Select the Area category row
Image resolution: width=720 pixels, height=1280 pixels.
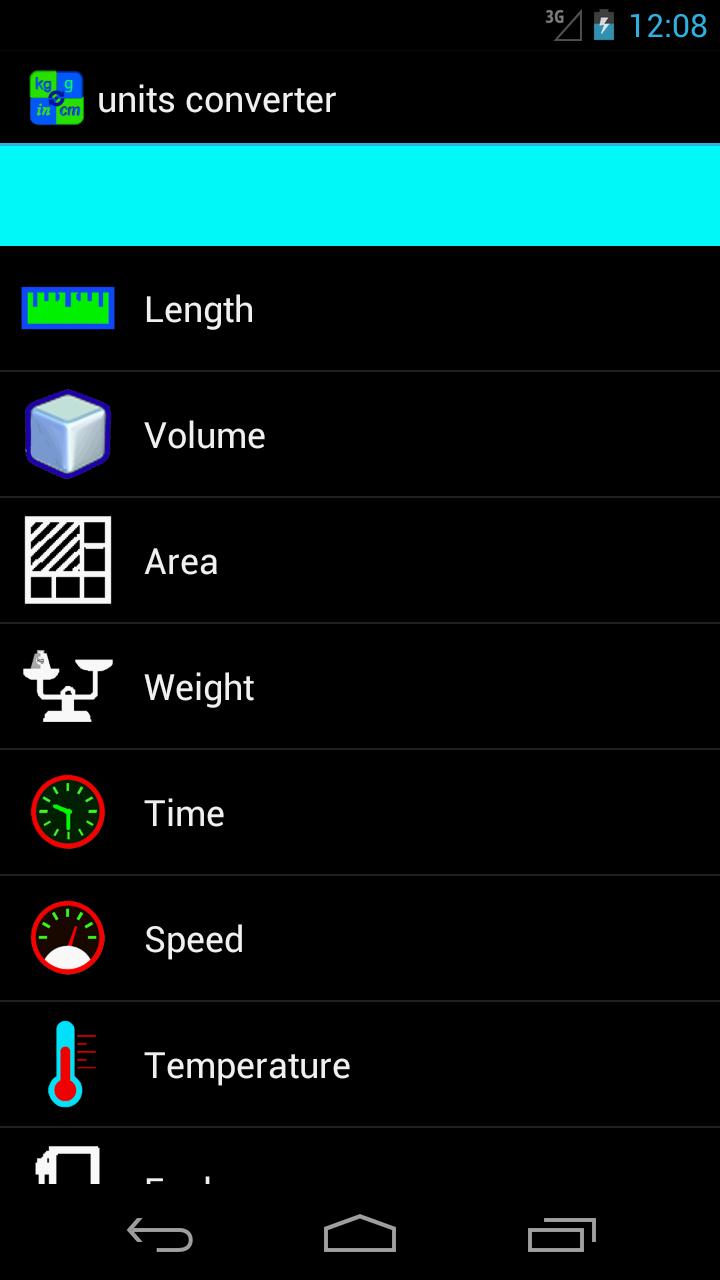[x=360, y=560]
